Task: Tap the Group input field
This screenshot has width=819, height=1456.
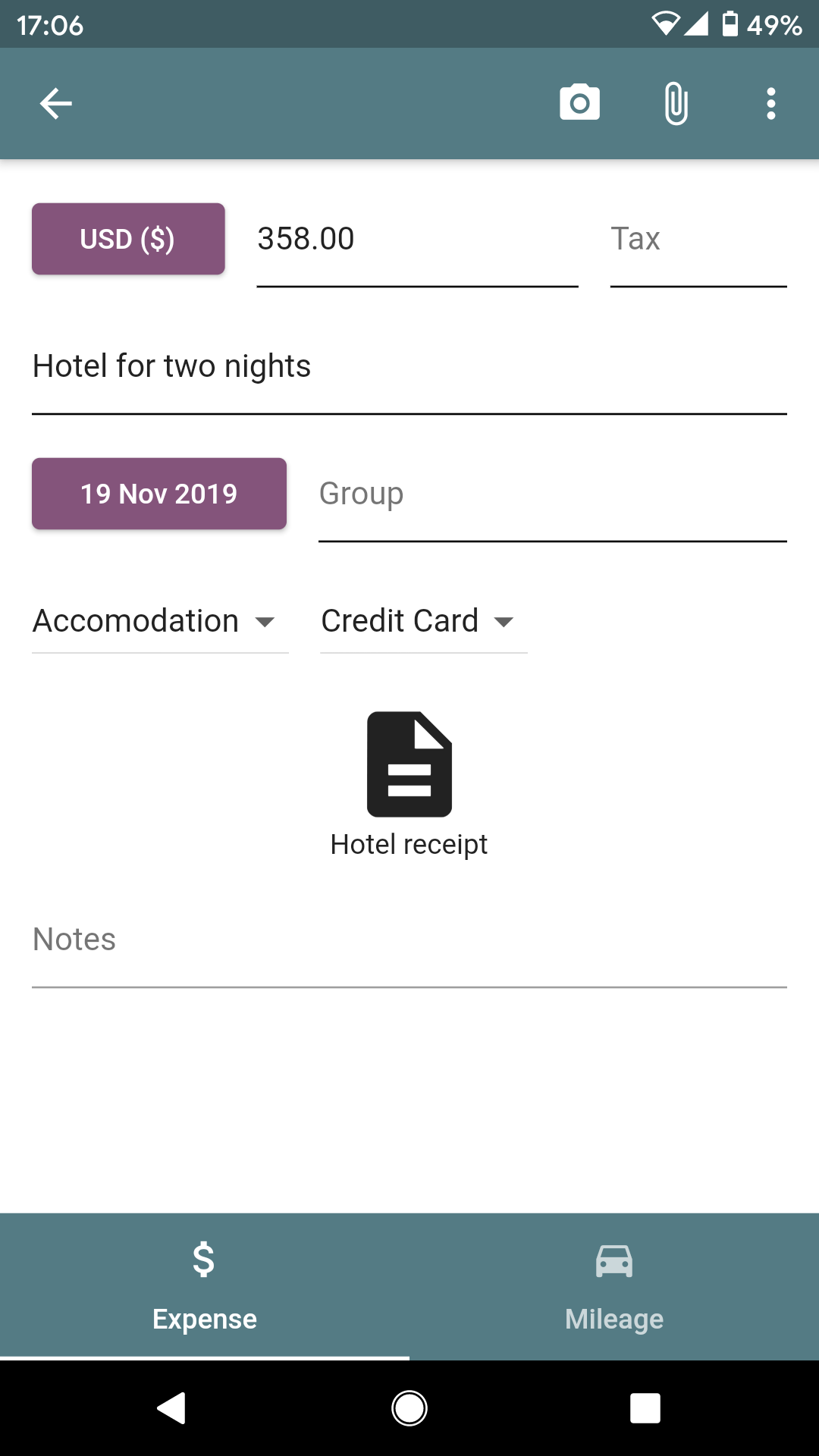Action: [552, 494]
